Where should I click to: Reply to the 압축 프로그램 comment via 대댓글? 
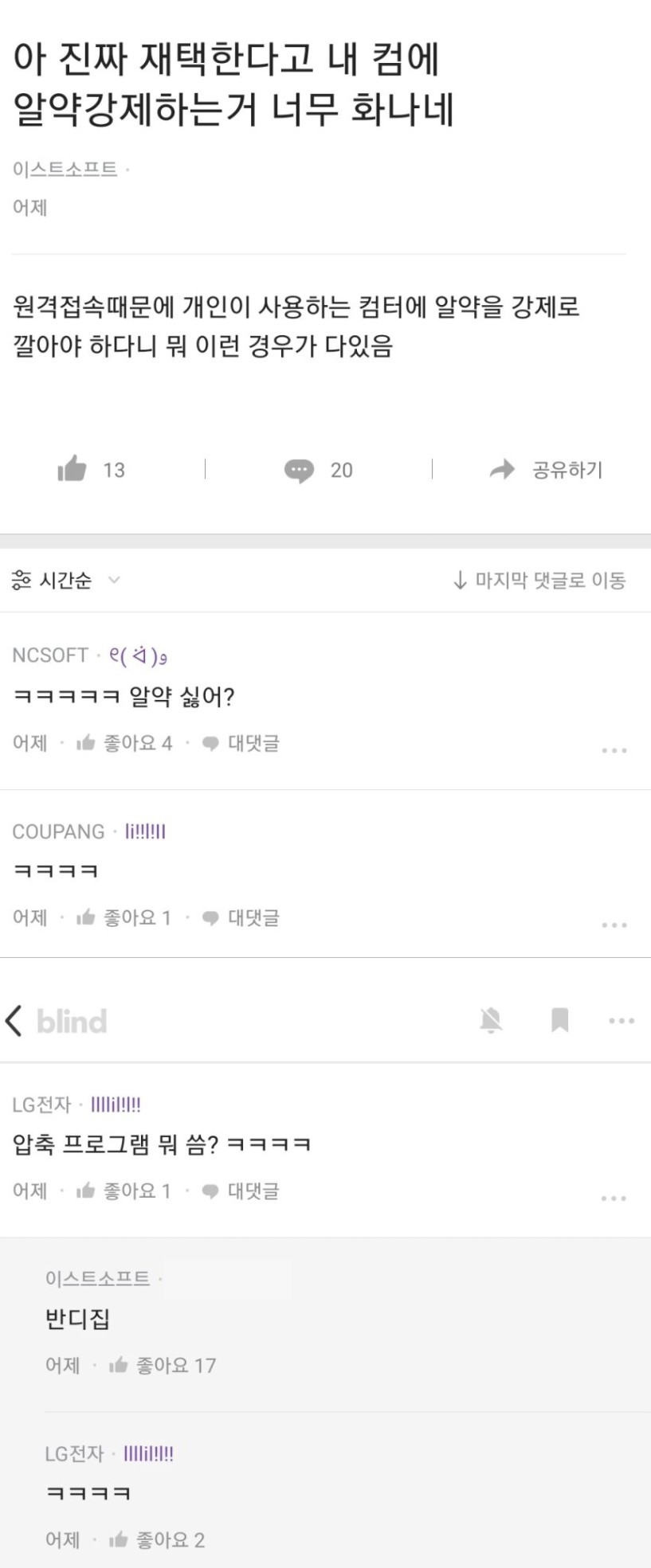[x=241, y=1191]
